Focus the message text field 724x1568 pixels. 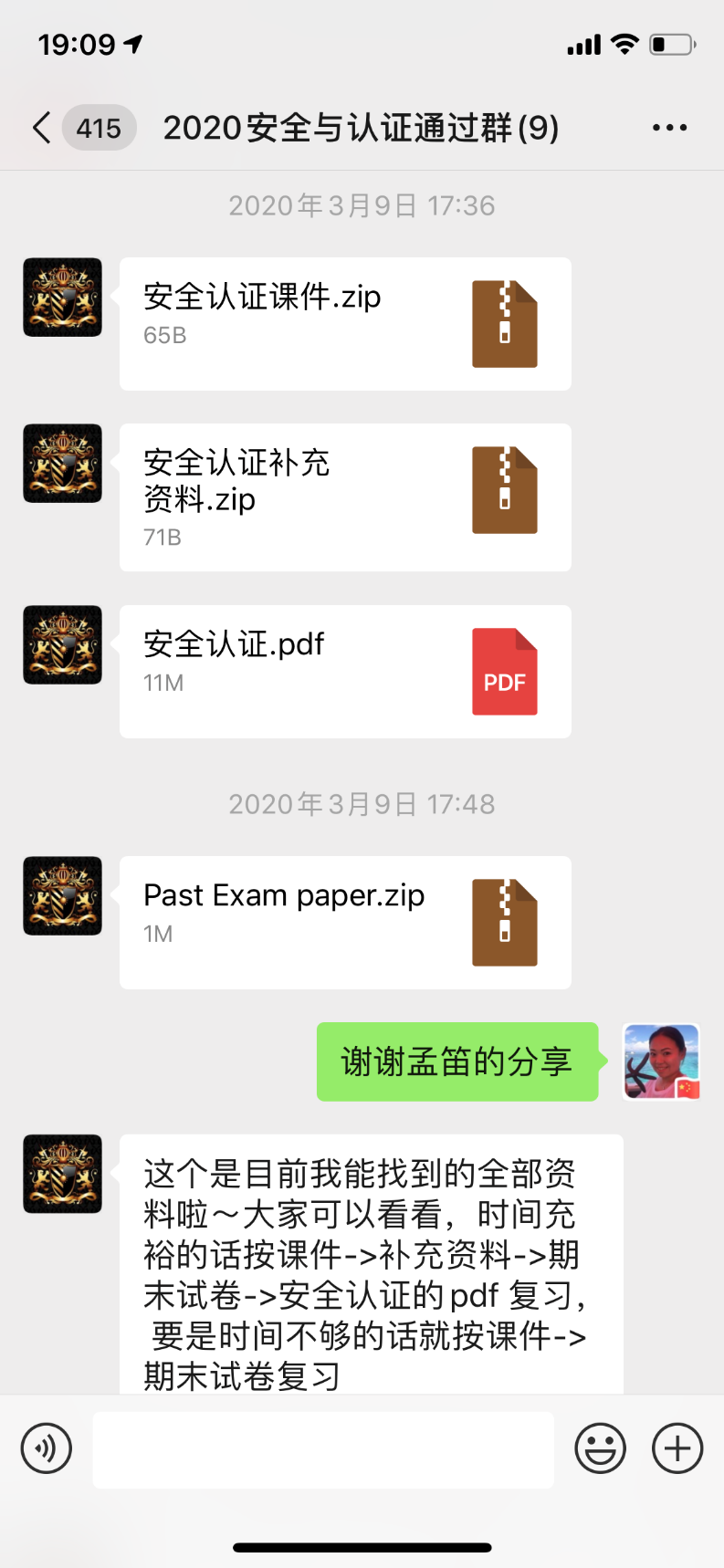pos(323,1449)
